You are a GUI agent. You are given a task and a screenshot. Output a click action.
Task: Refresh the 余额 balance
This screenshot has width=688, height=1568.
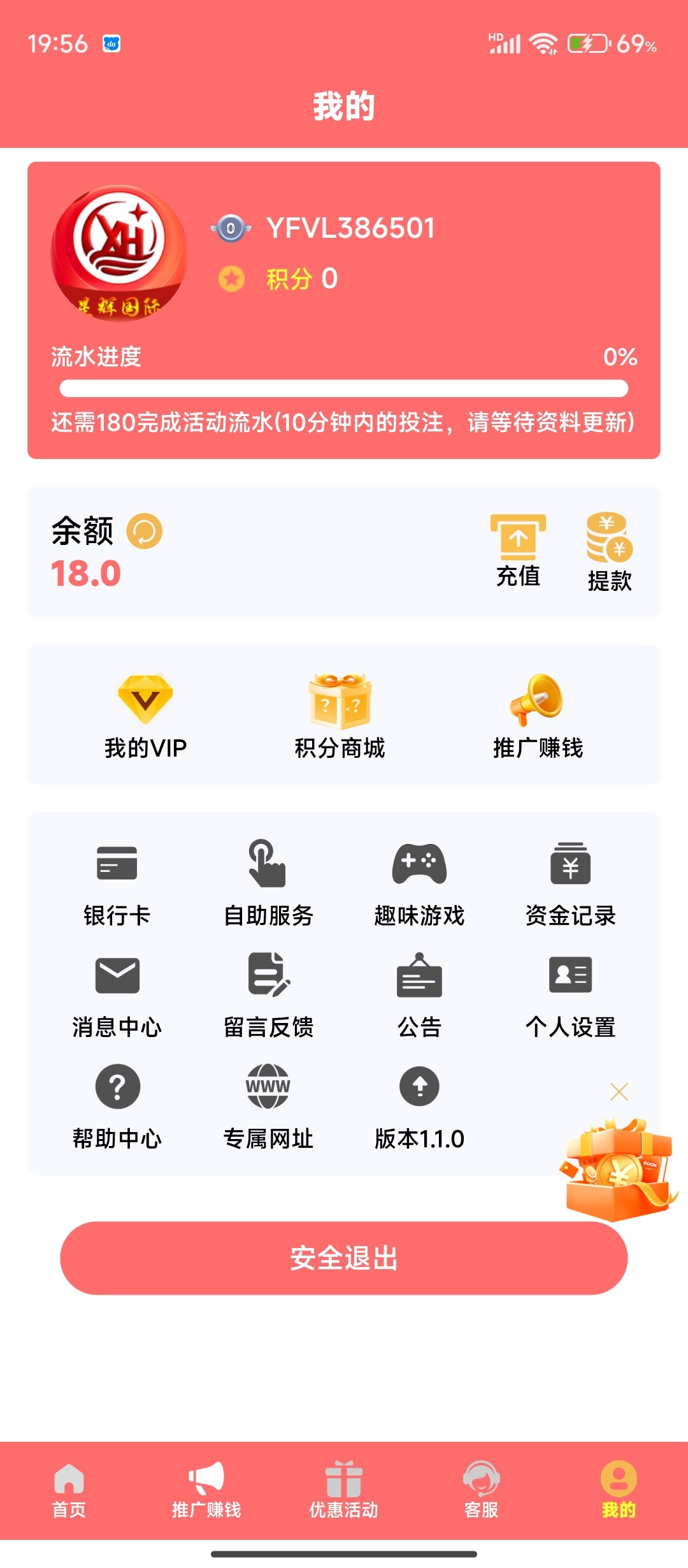coord(145,531)
